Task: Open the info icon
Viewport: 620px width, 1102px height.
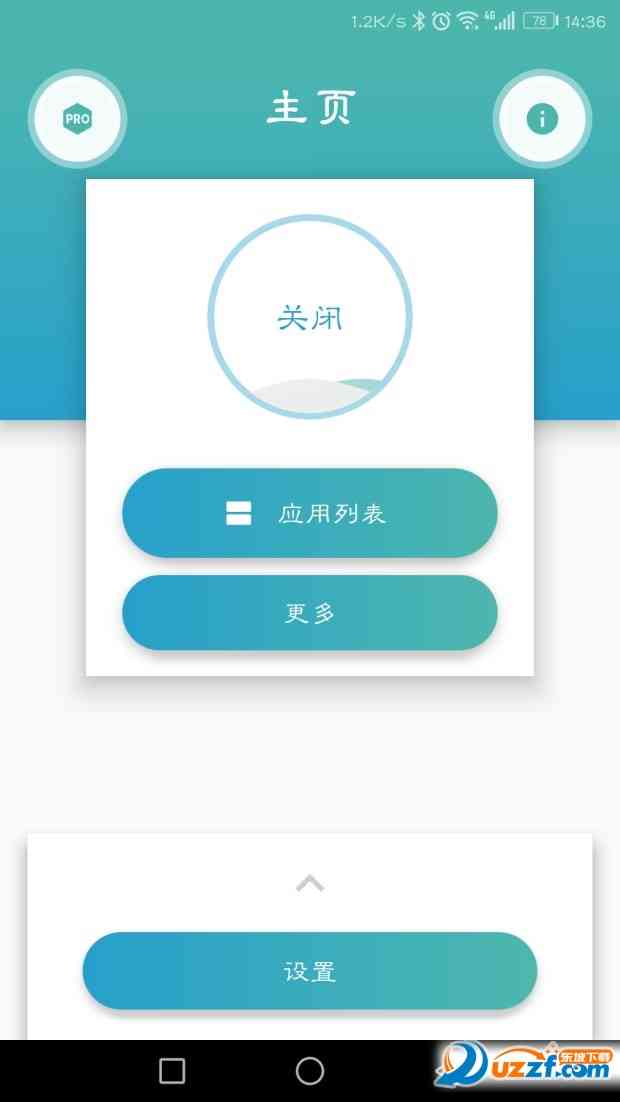Action: pyautogui.click(x=542, y=119)
